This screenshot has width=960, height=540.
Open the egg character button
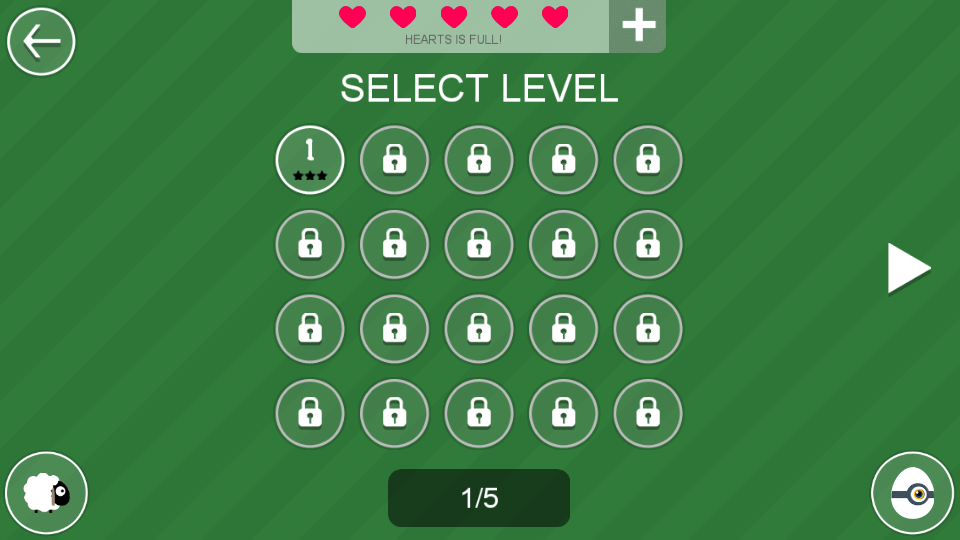pyautogui.click(x=912, y=493)
